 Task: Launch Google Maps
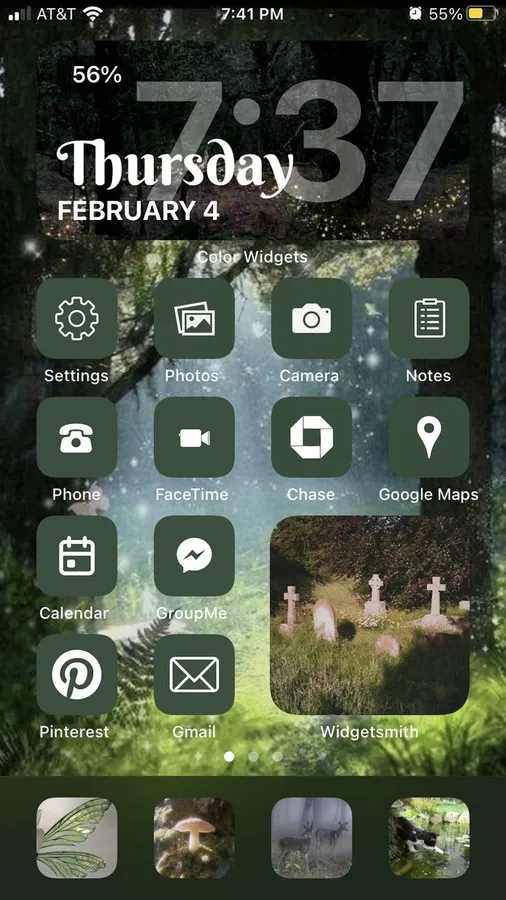tap(429, 437)
